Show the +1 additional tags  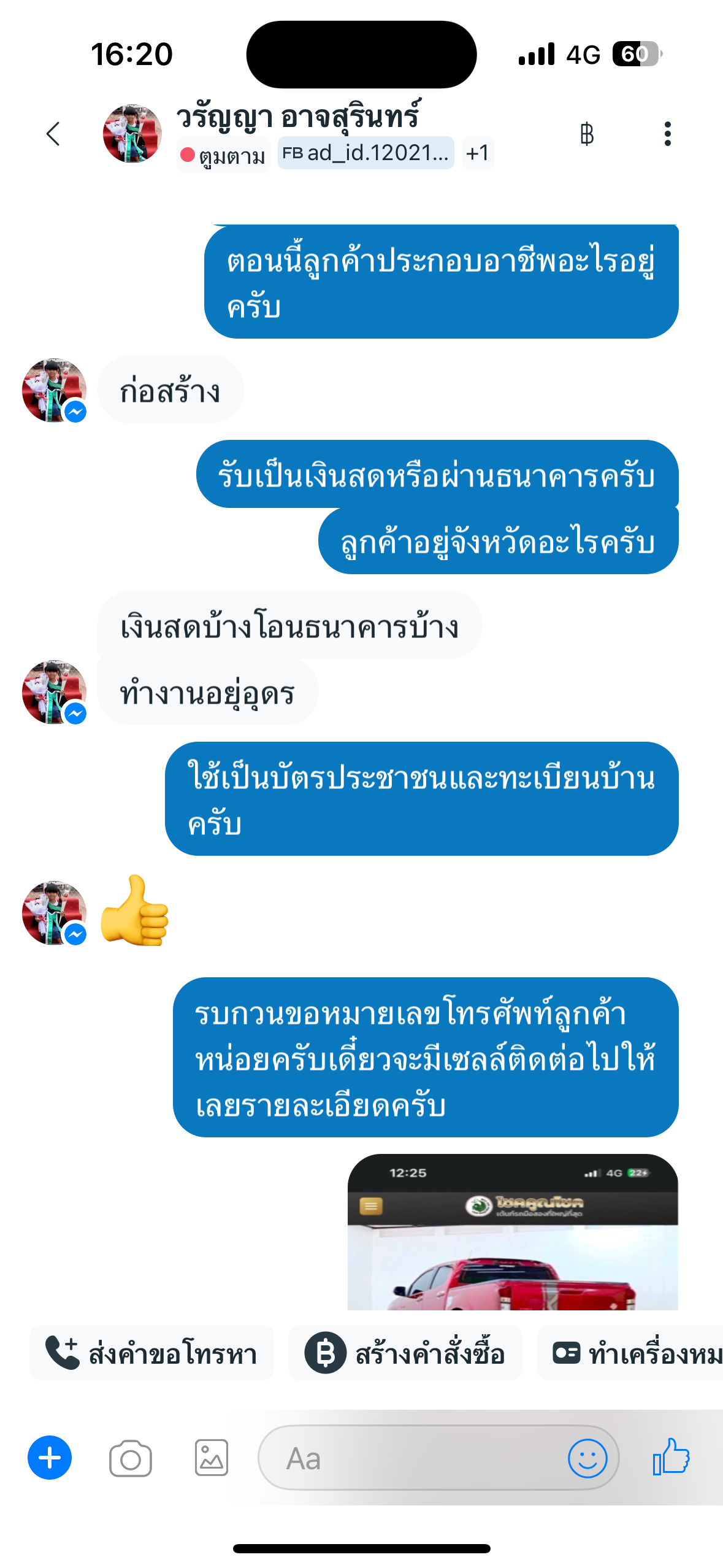pyautogui.click(x=477, y=153)
